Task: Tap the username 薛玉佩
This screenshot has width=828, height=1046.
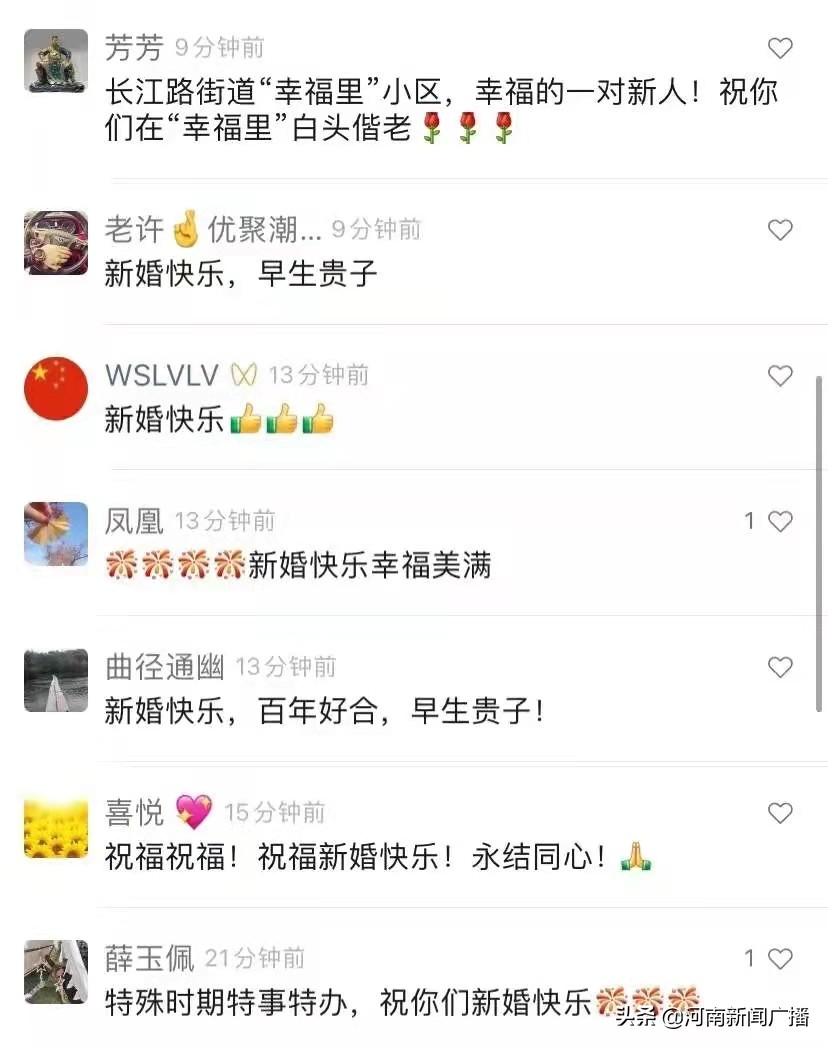Action: (146, 957)
